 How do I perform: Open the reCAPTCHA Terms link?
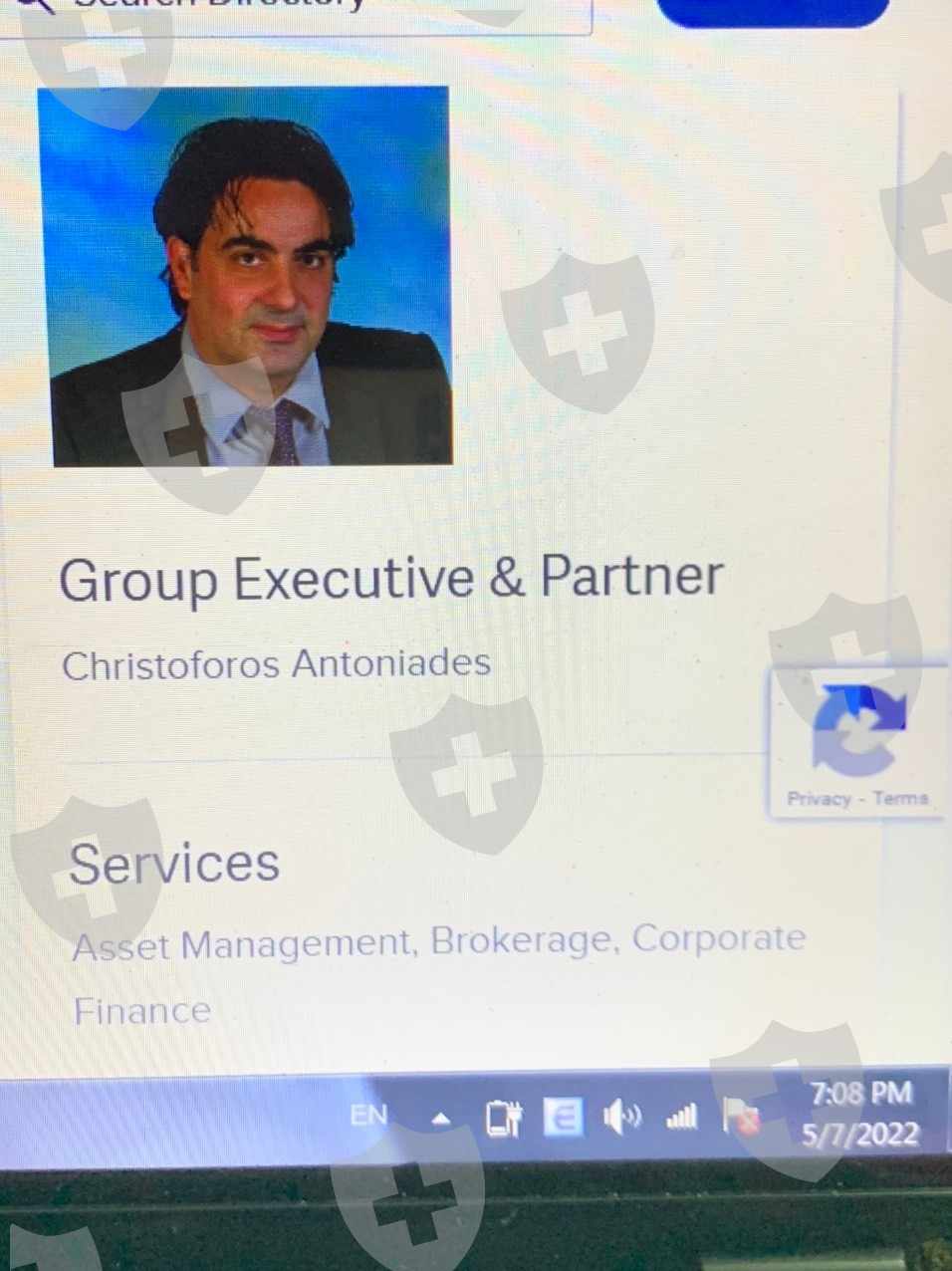click(x=900, y=798)
